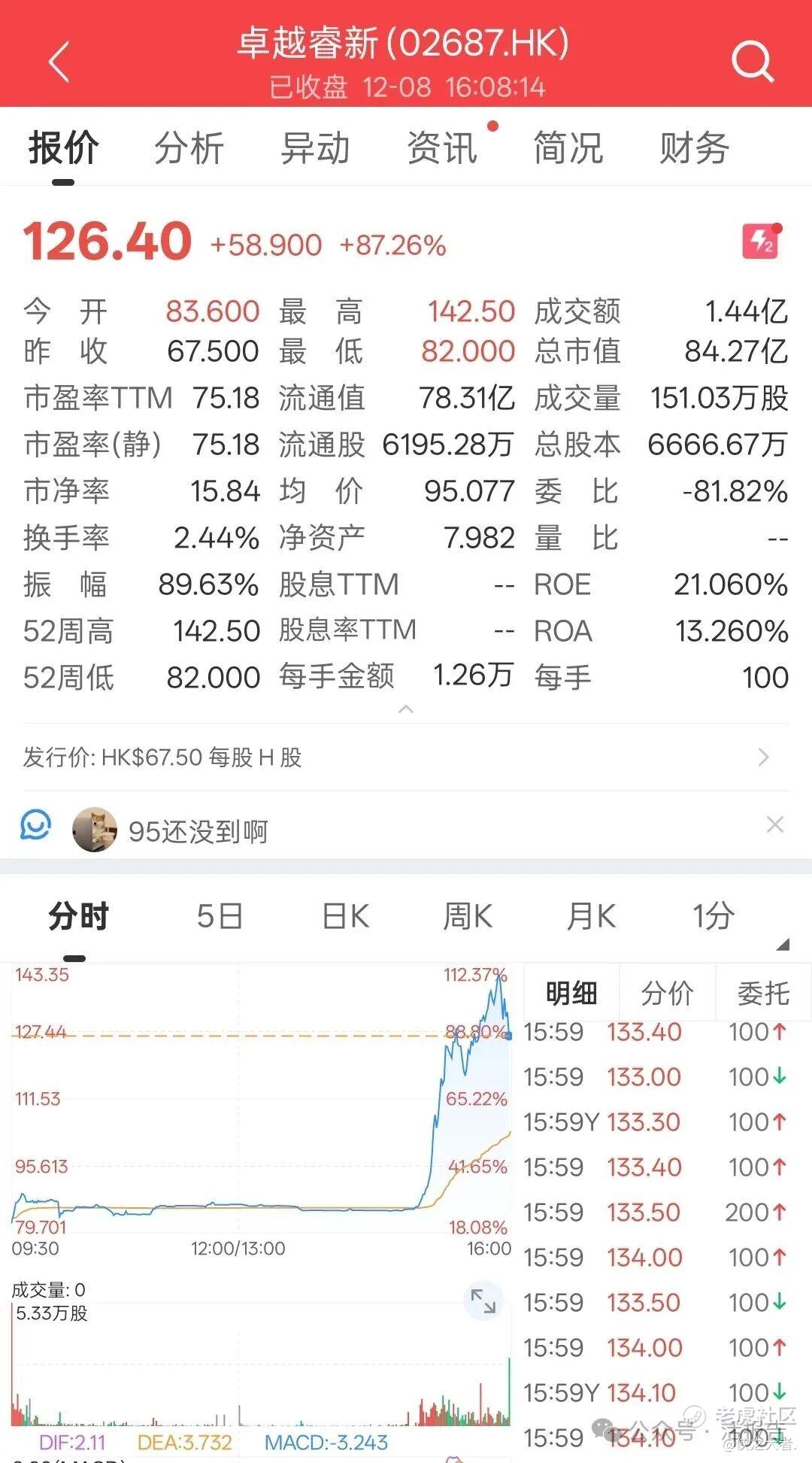This screenshot has width=812, height=1463.
Task: Expand the chart to full screen
Action: tap(483, 1301)
